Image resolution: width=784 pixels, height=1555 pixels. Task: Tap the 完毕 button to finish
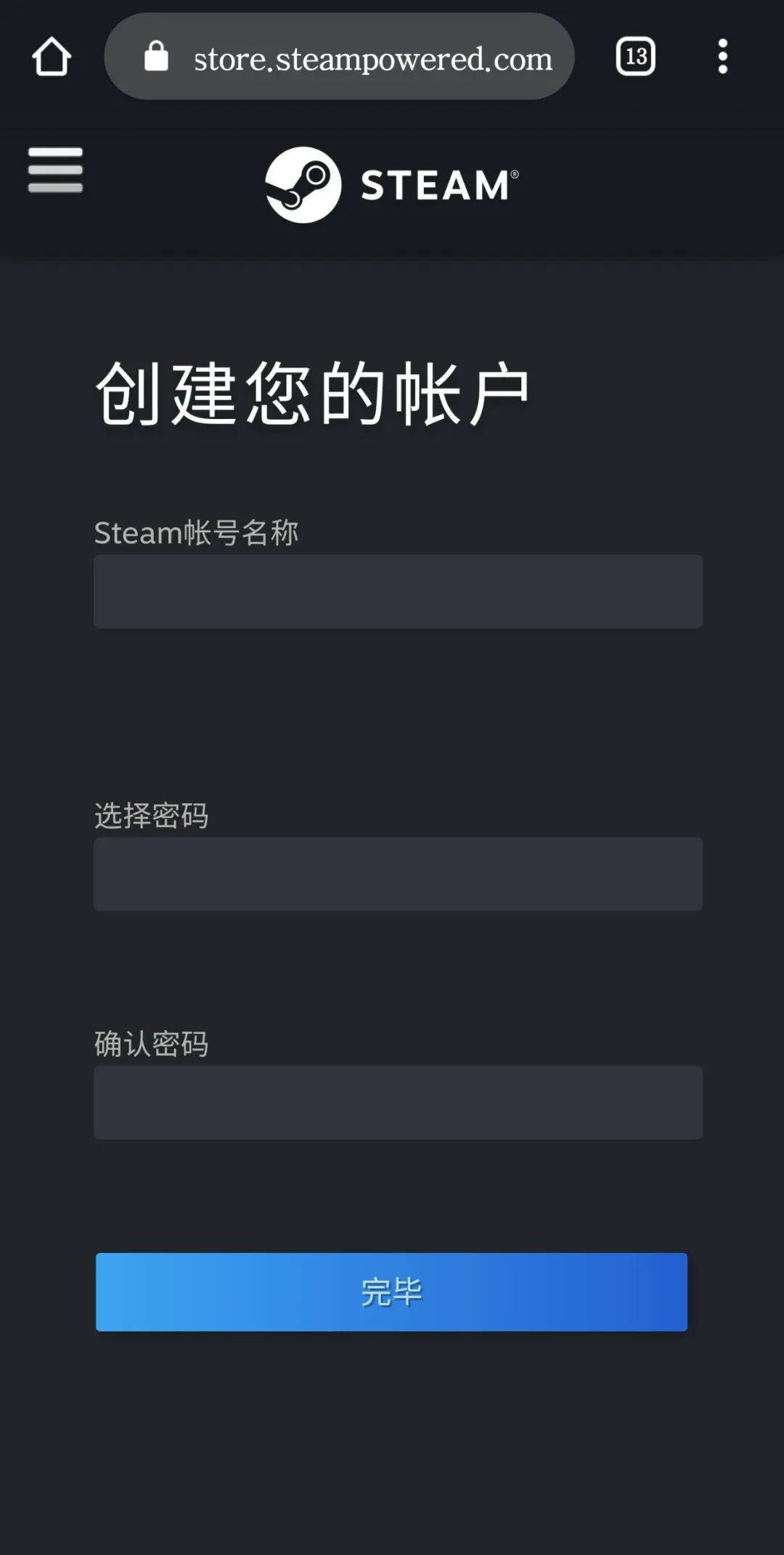click(391, 1291)
